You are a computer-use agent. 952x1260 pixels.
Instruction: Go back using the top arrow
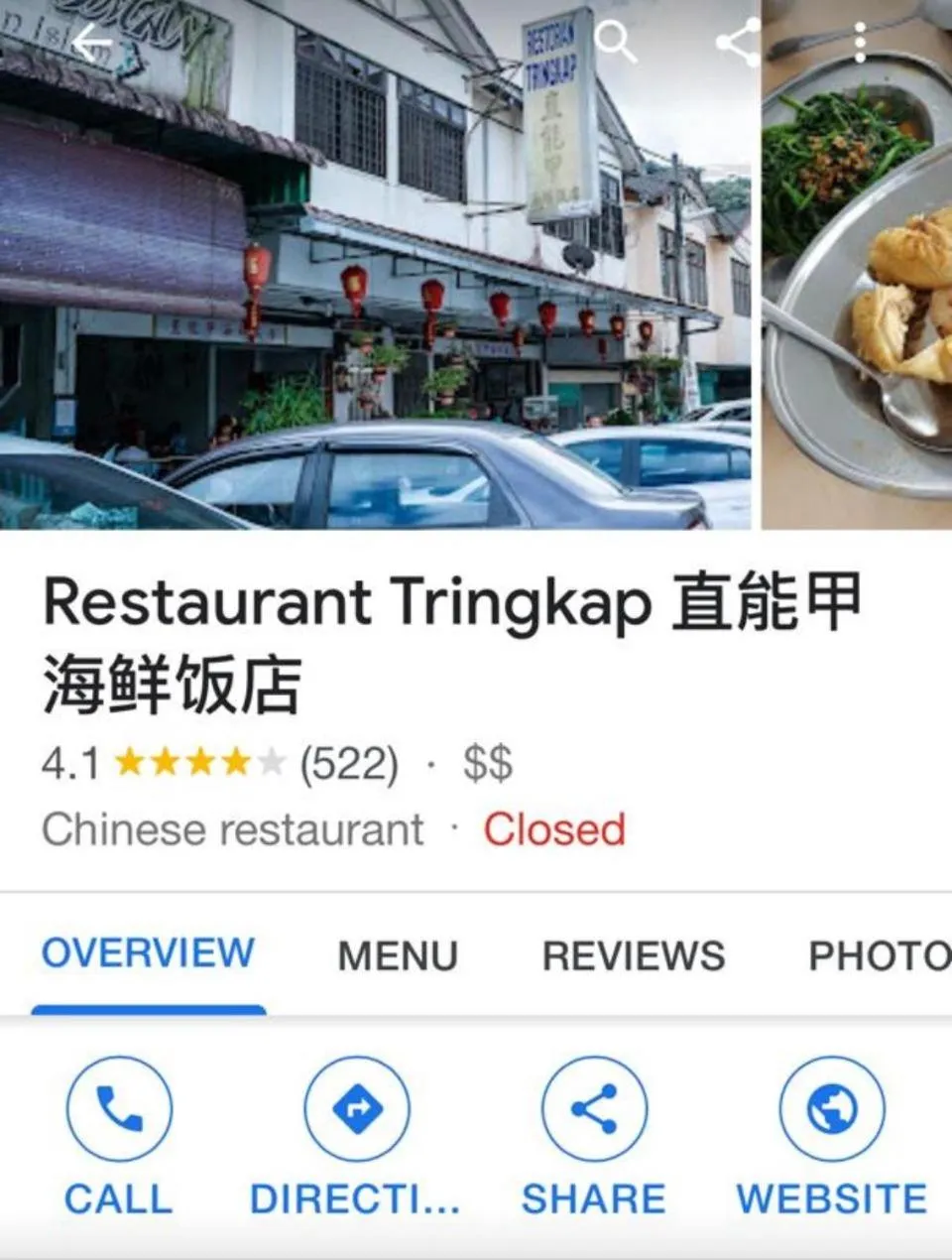[x=91, y=44]
